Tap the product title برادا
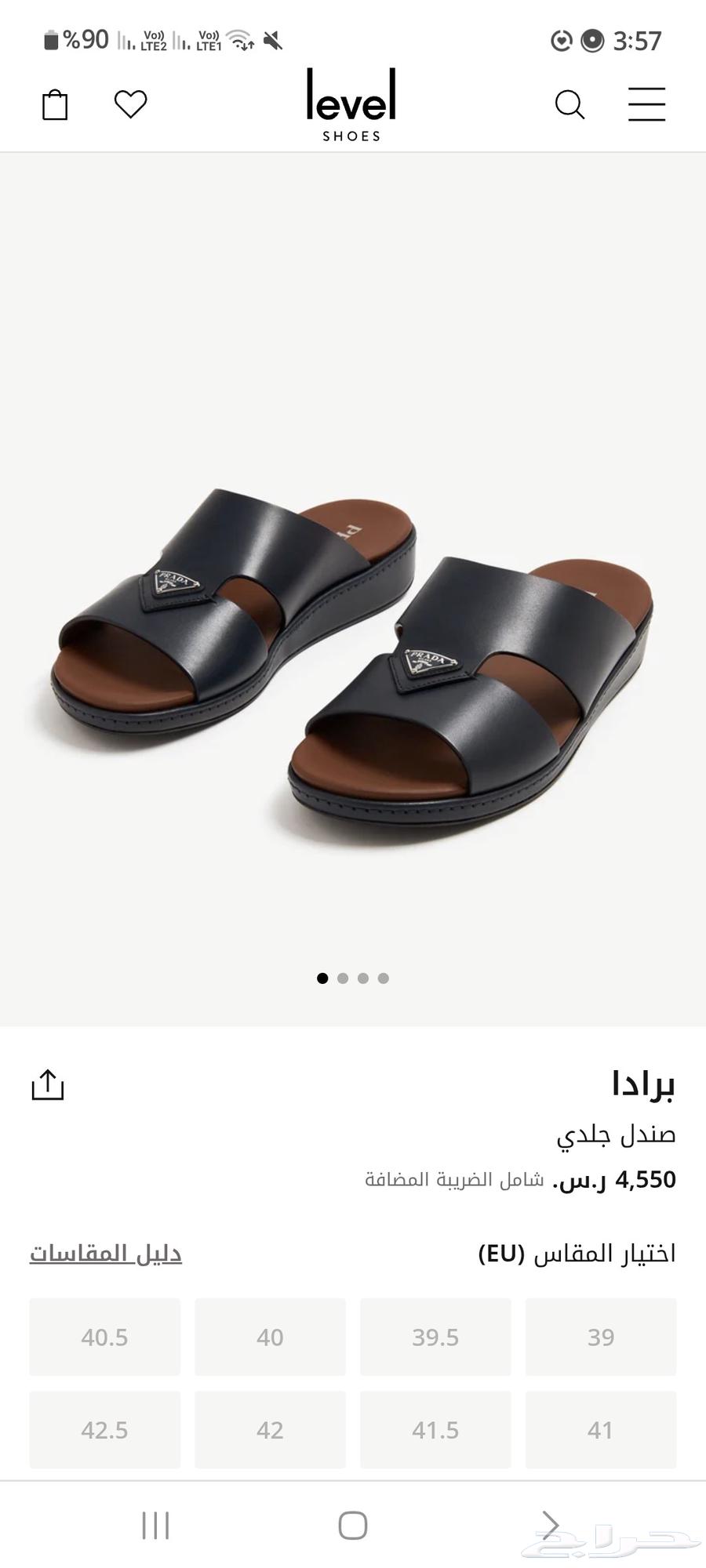The width and height of the screenshot is (706, 1568). coord(643,1080)
